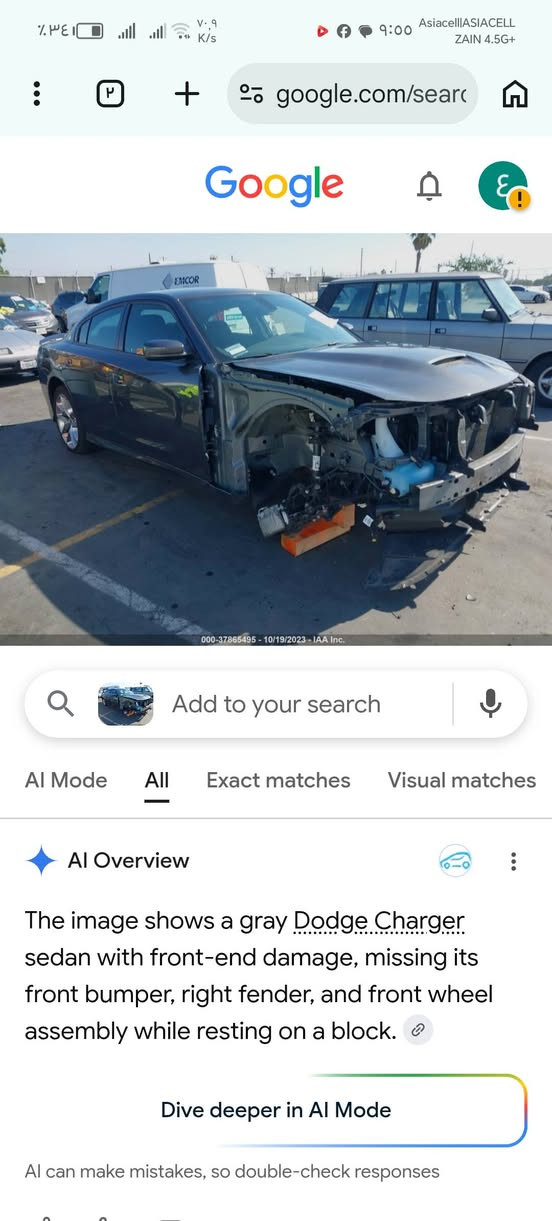Switch to the Exact matches tab

(x=278, y=780)
